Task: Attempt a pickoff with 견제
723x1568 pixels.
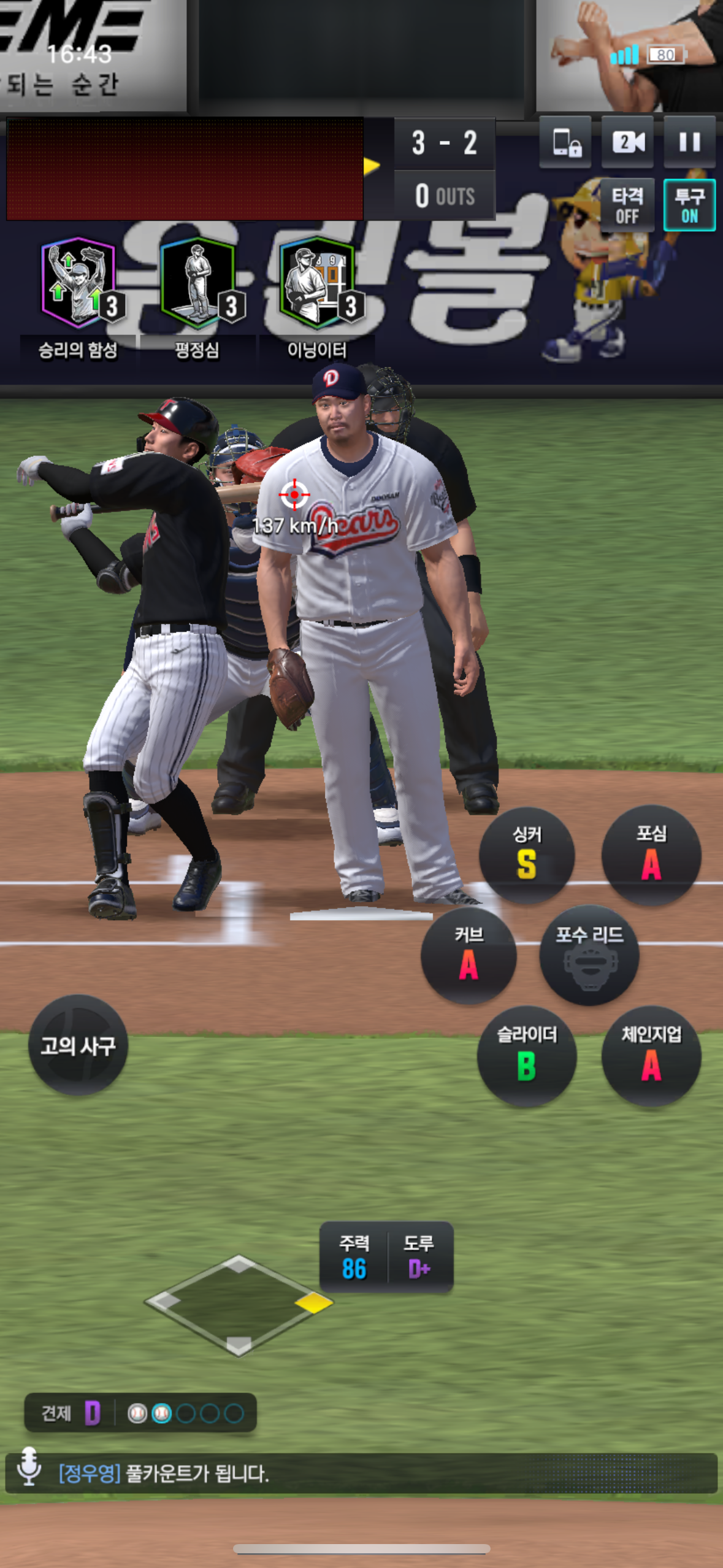Action: (x=71, y=1413)
